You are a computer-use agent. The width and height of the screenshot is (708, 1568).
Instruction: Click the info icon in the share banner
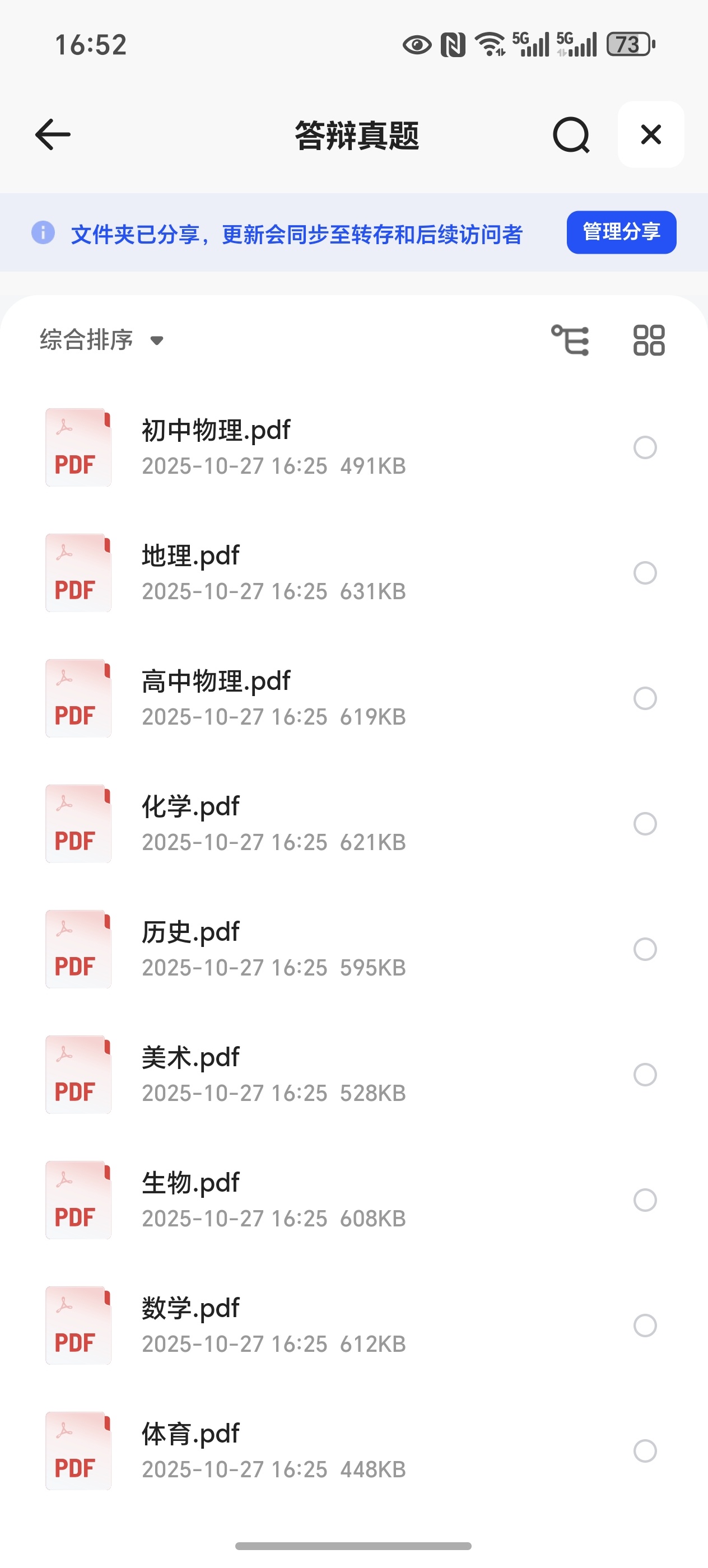(43, 233)
